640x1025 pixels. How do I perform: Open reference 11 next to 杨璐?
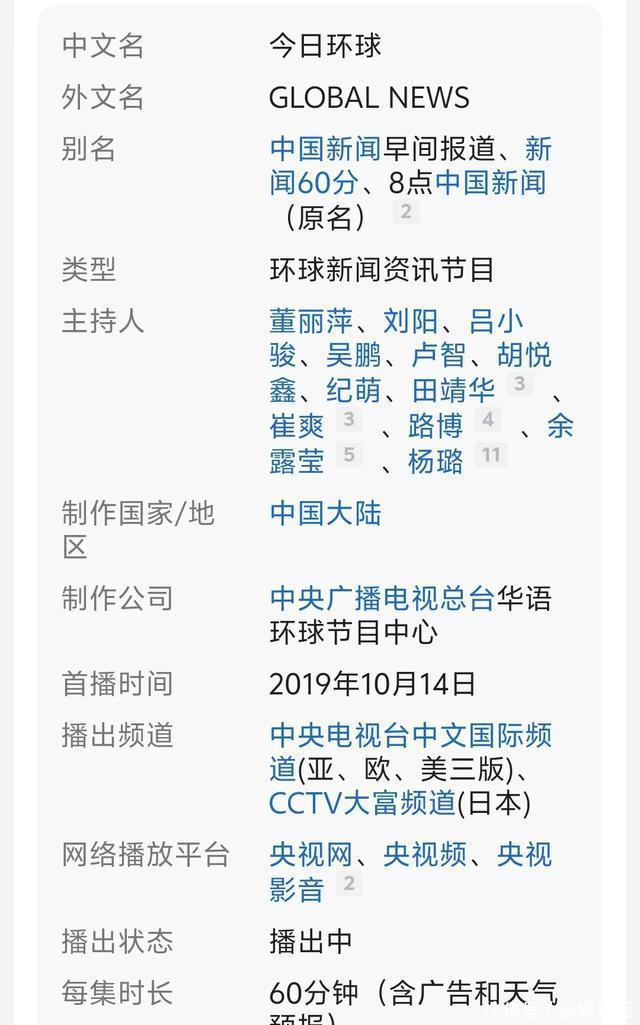(x=491, y=455)
